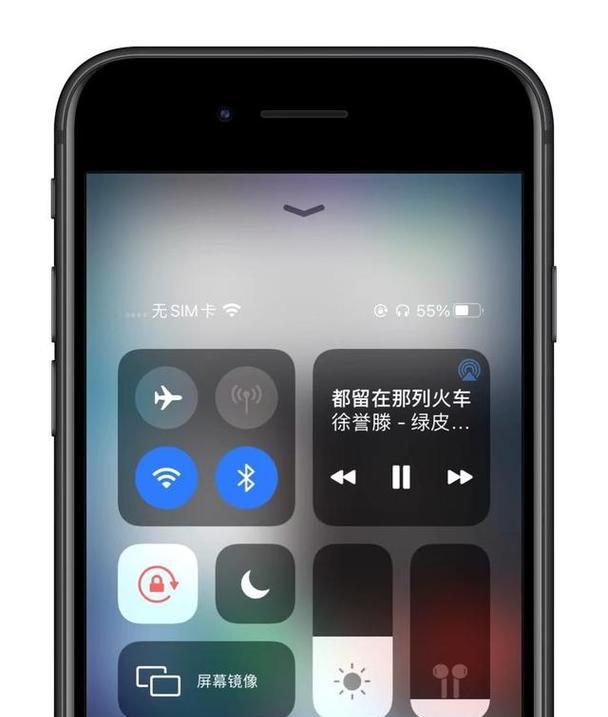Enable Airplane Mode

(166, 399)
